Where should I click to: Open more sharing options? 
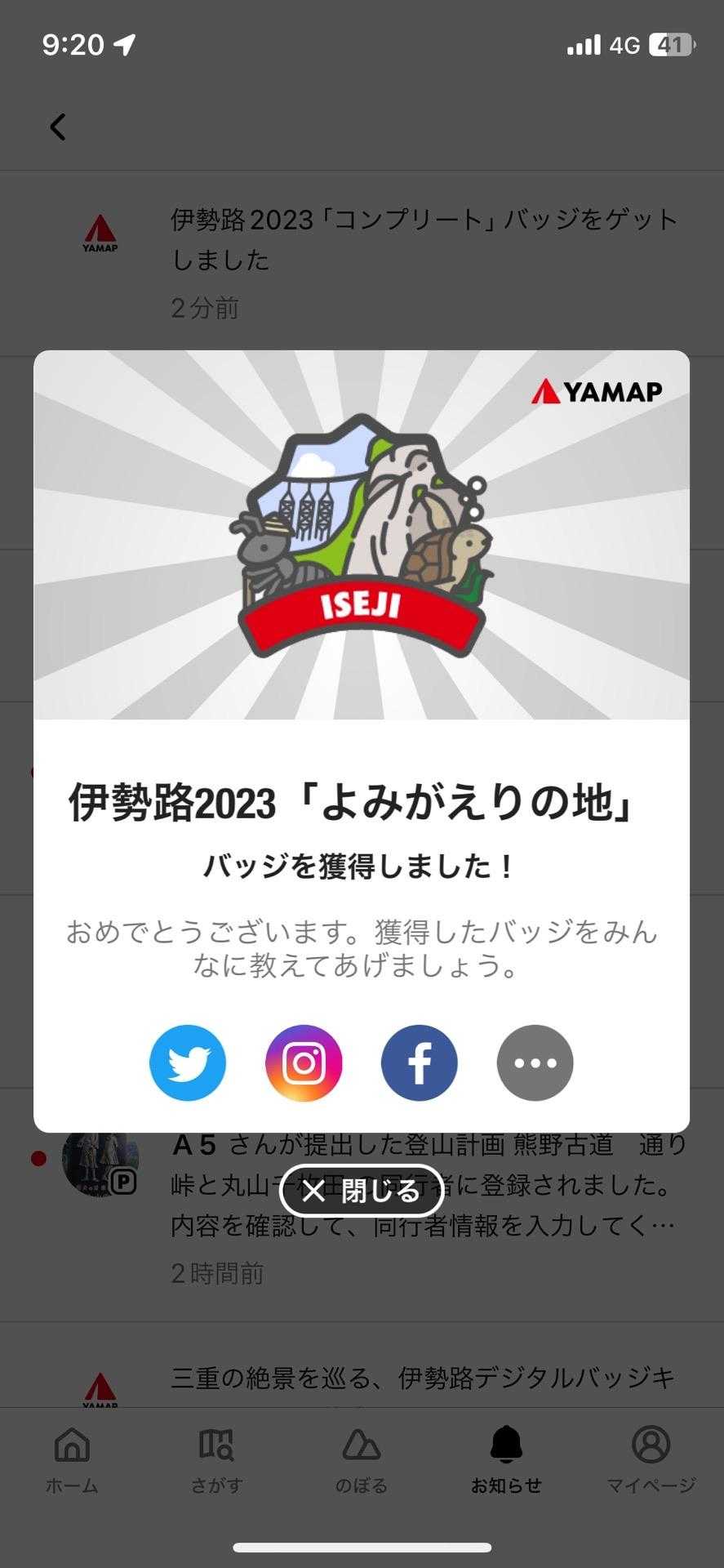point(535,1062)
